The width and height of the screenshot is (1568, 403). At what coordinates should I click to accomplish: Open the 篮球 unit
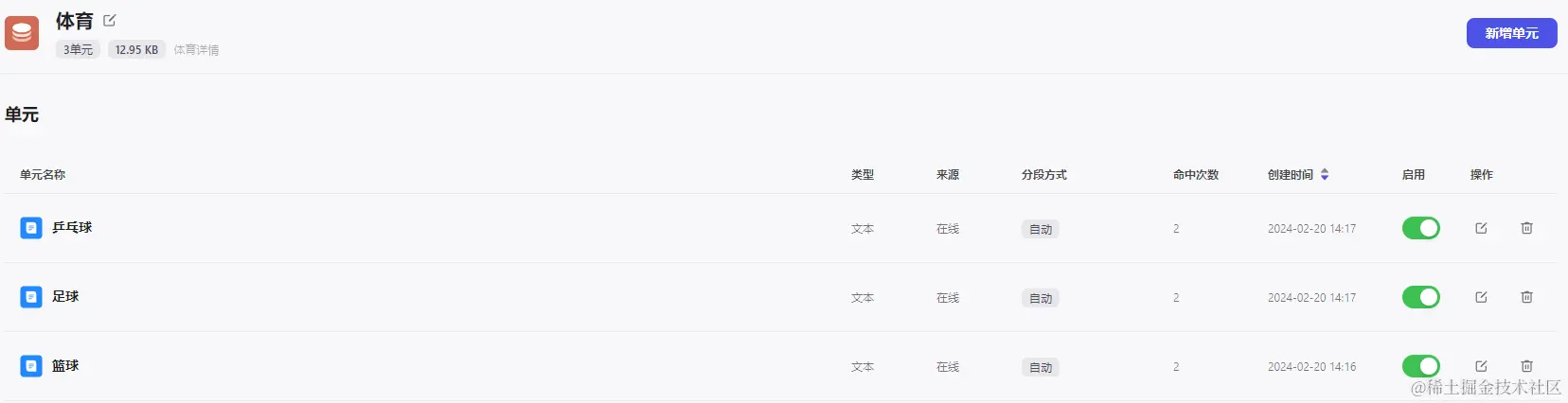[x=65, y=366]
